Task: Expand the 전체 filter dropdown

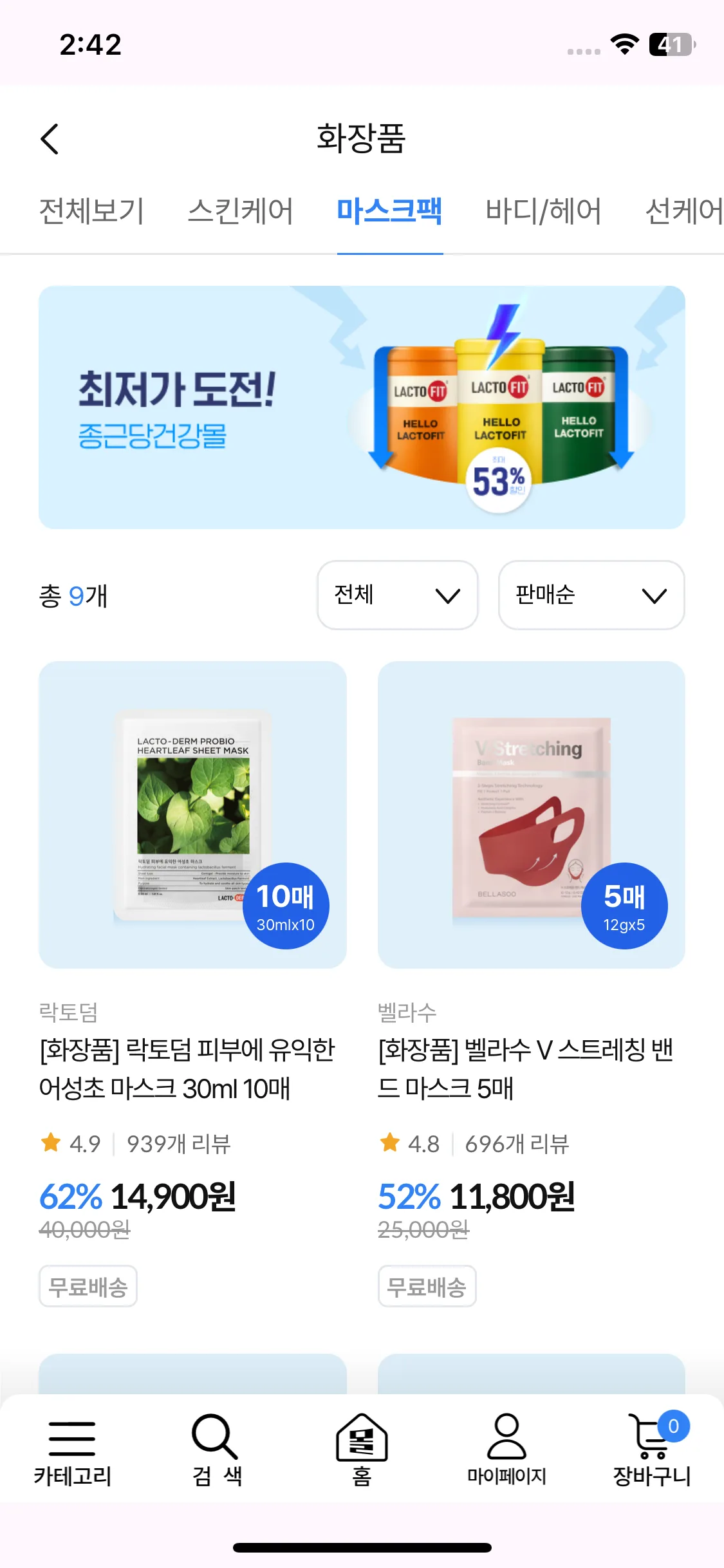Action: pos(397,595)
